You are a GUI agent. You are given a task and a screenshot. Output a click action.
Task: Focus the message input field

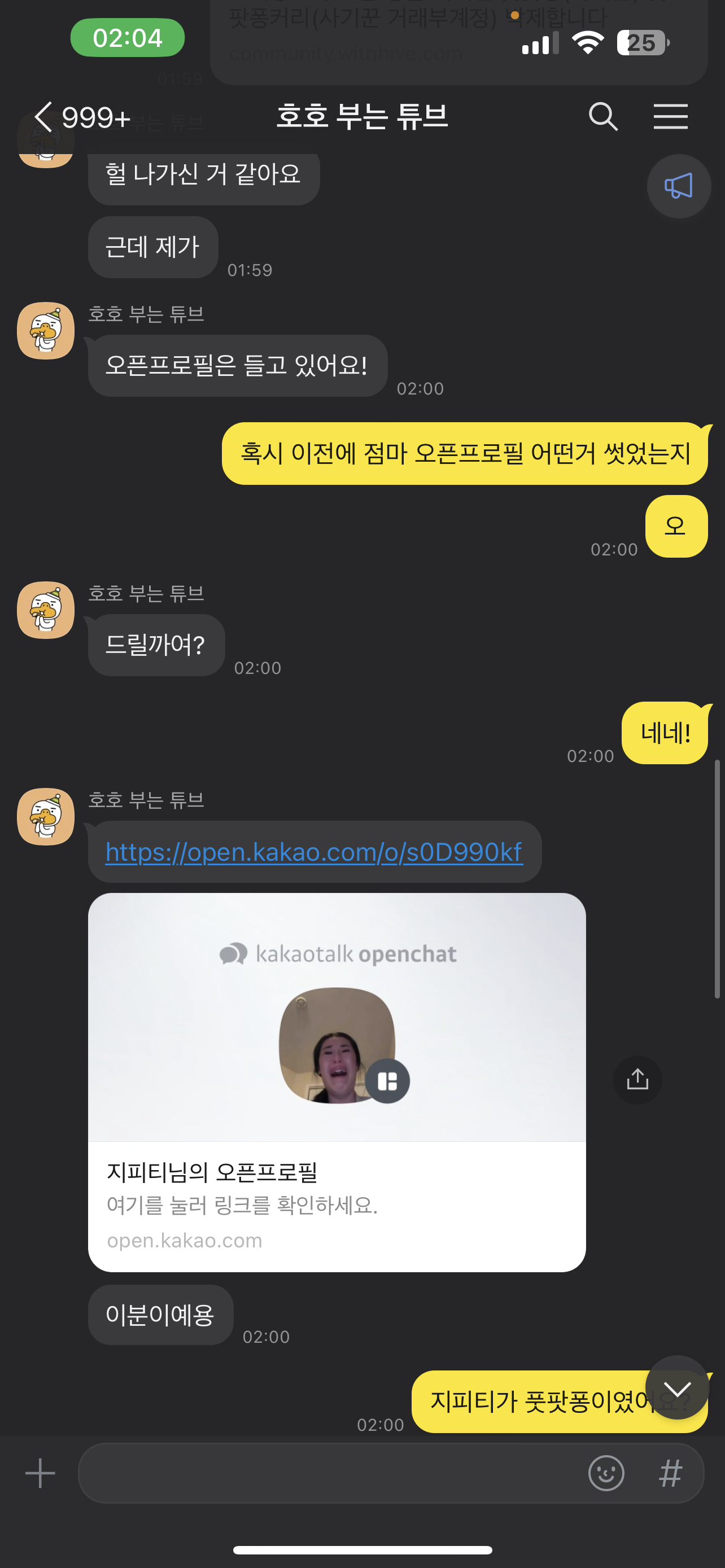click(x=329, y=1473)
